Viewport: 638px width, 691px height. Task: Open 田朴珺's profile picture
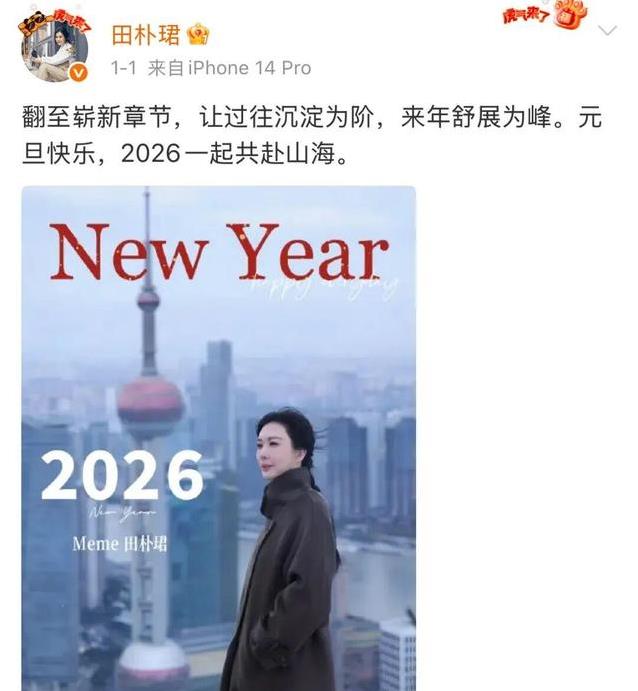pos(55,49)
